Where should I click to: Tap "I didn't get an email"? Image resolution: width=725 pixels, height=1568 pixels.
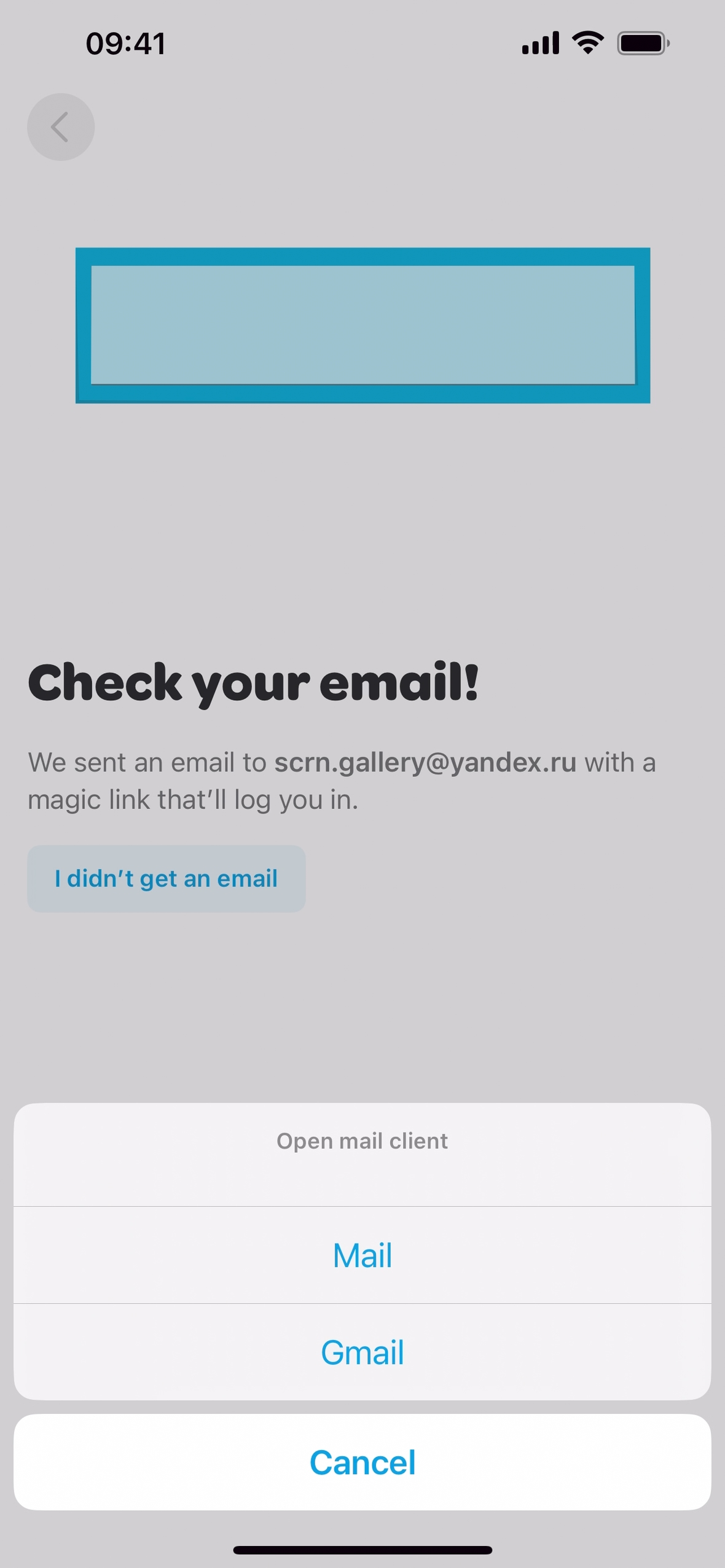coord(166,878)
